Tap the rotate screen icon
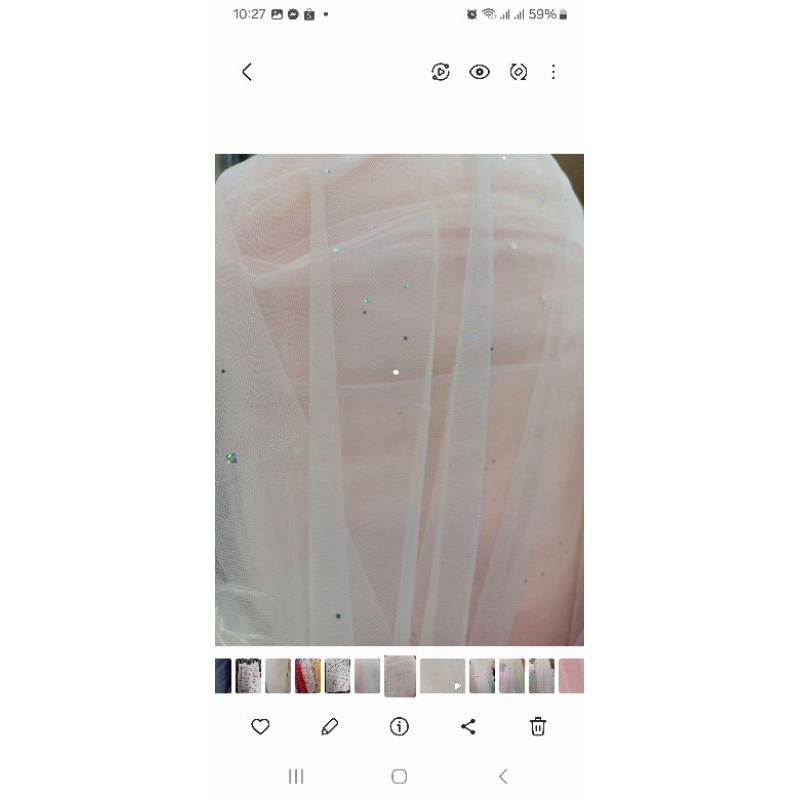800x800 pixels. pyautogui.click(x=518, y=72)
